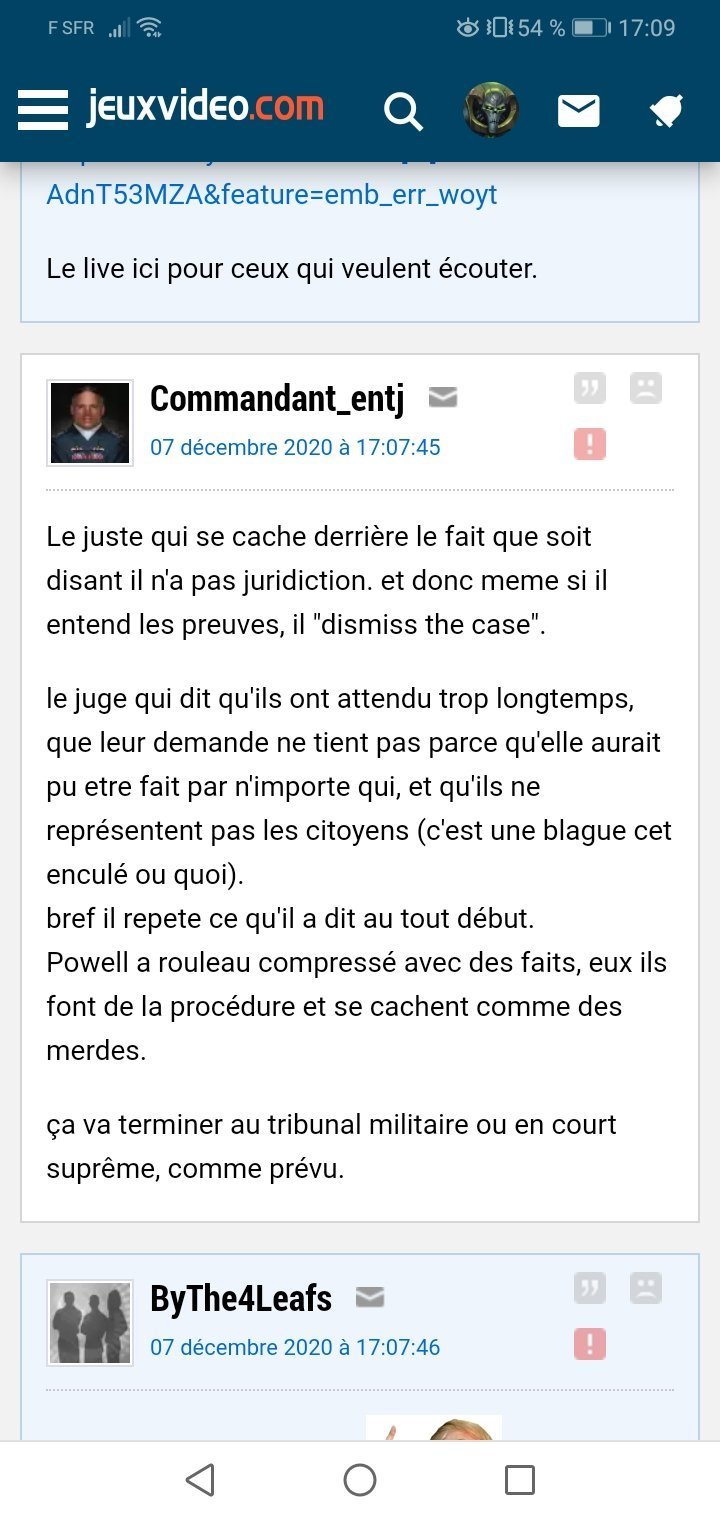Image resolution: width=720 pixels, height=1520 pixels.
Task: Open the notifications bell
Action: coord(666,111)
